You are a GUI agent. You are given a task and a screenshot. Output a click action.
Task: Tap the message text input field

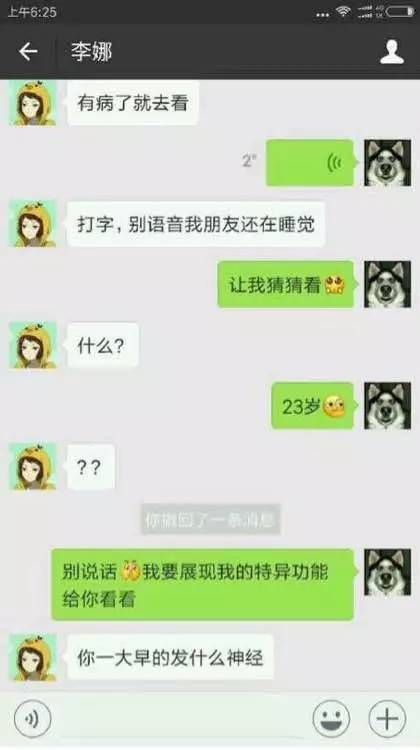182,719
